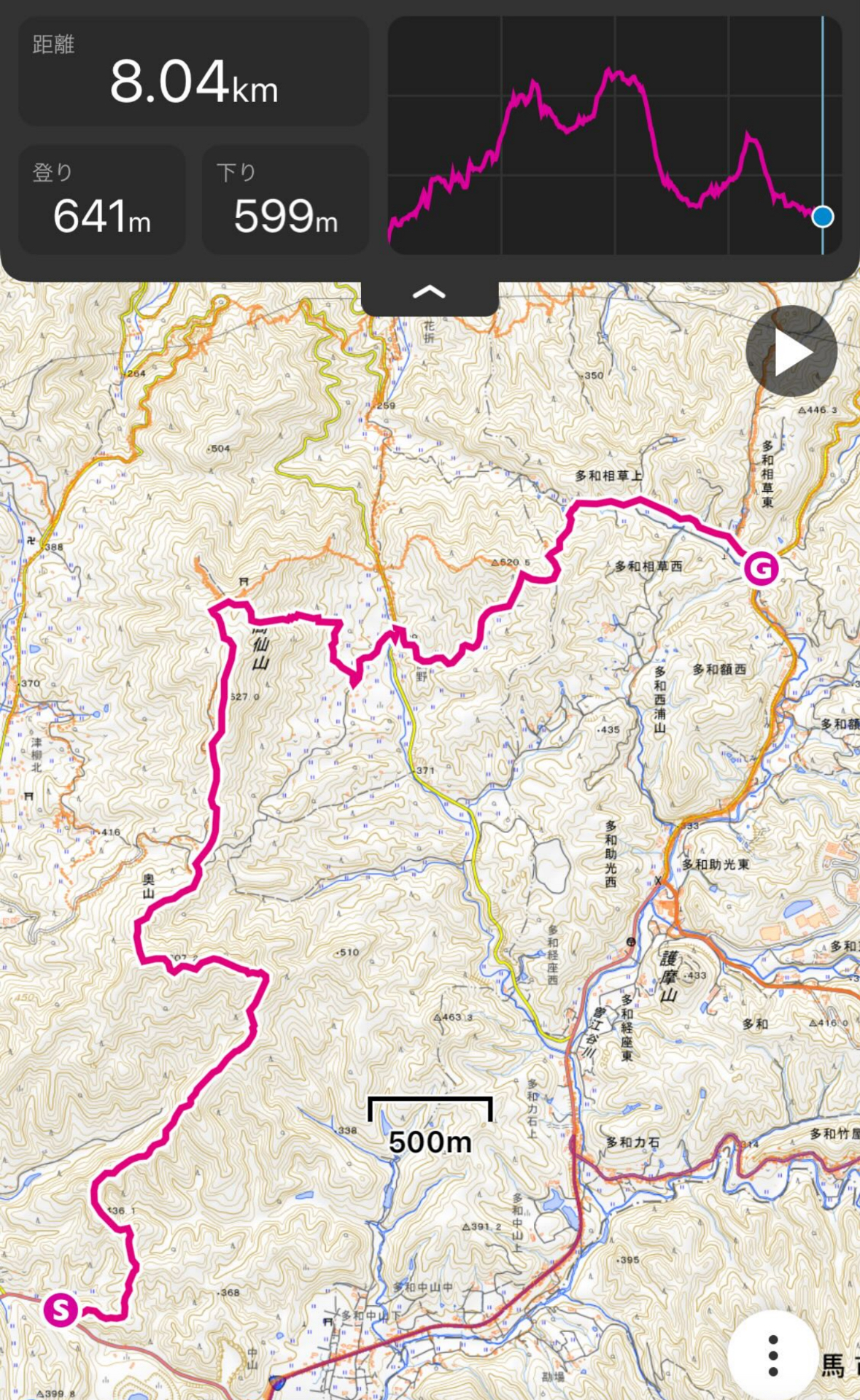Select the goal point G marker
This screenshot has height=1400, width=860.
761,568
